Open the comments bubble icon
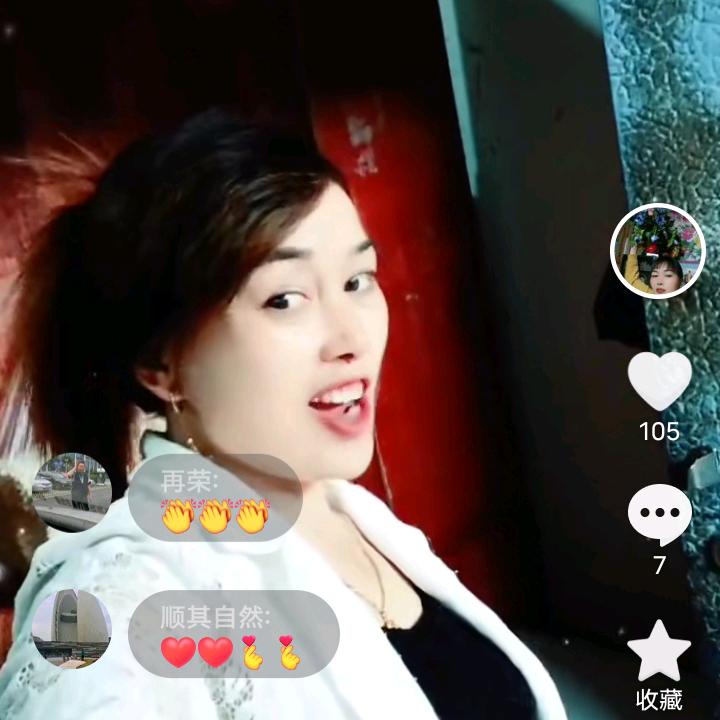This screenshot has height=720, width=720. [659, 514]
